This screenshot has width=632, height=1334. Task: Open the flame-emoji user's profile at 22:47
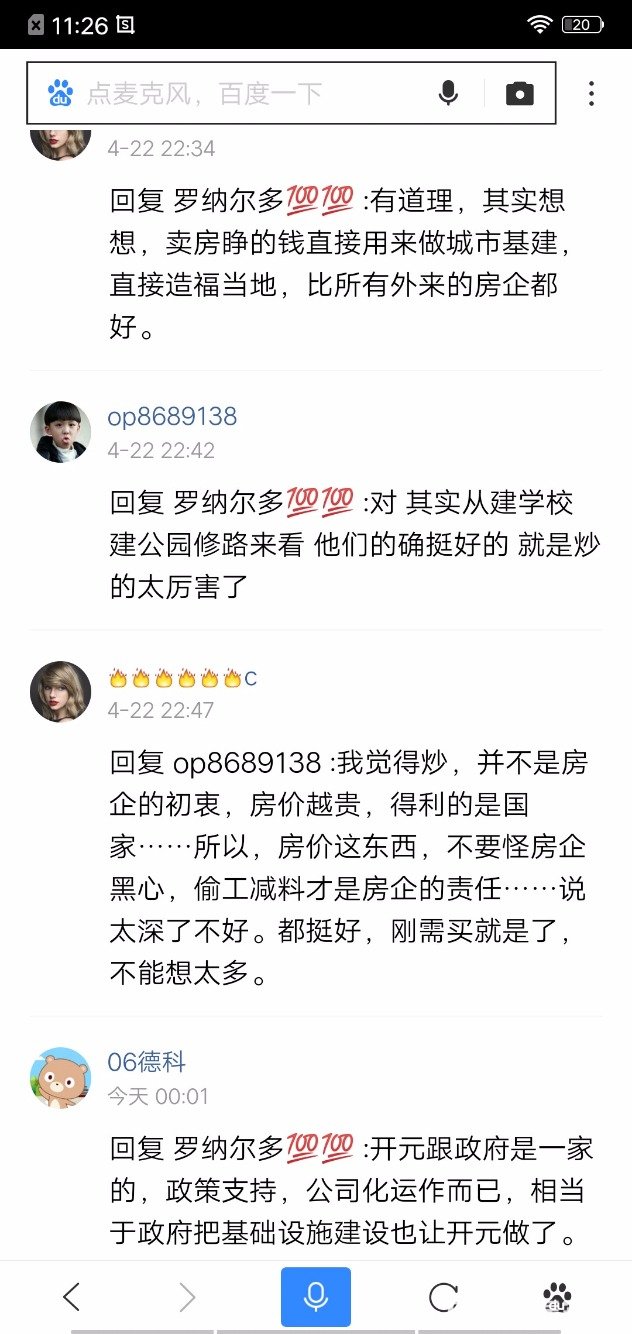point(183,678)
